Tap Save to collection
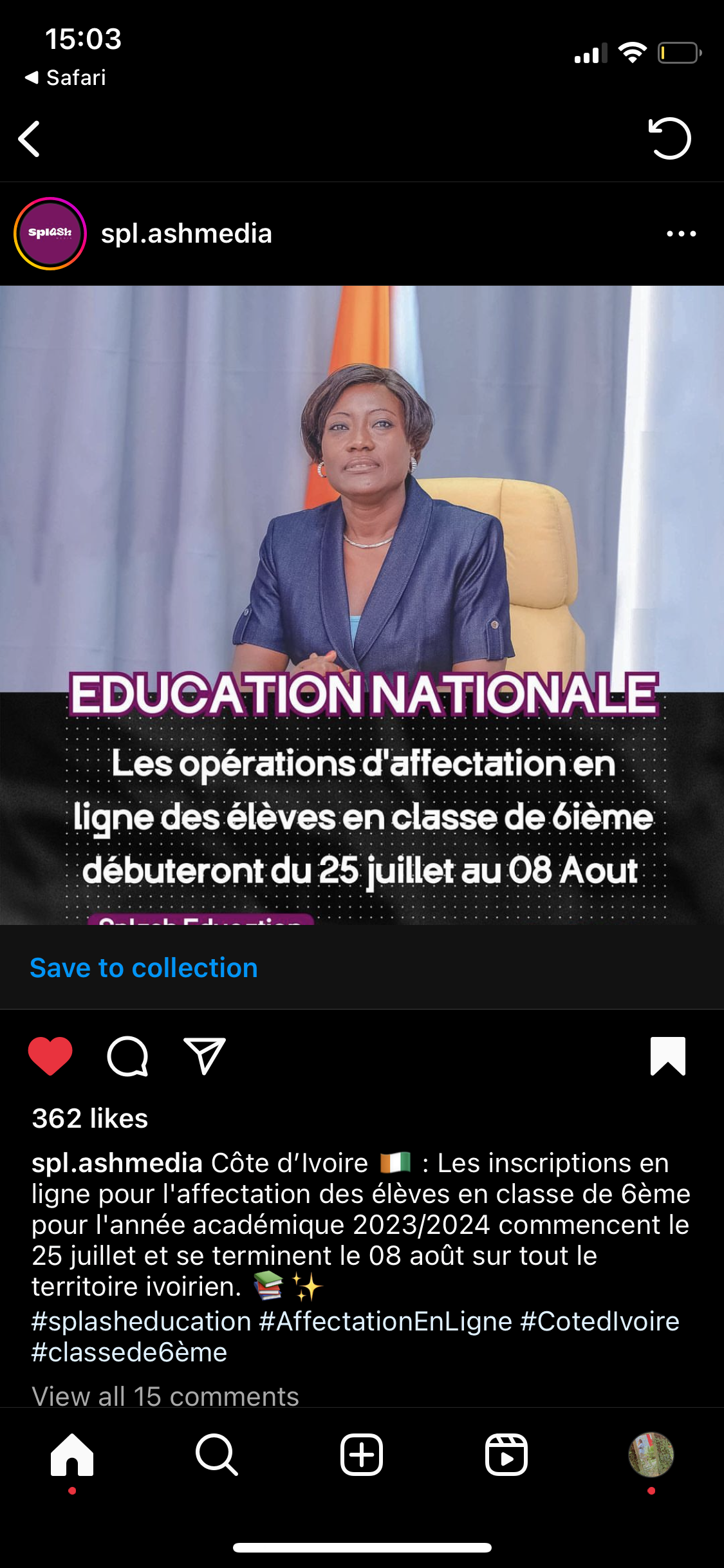The image size is (724, 1568). [x=144, y=968]
